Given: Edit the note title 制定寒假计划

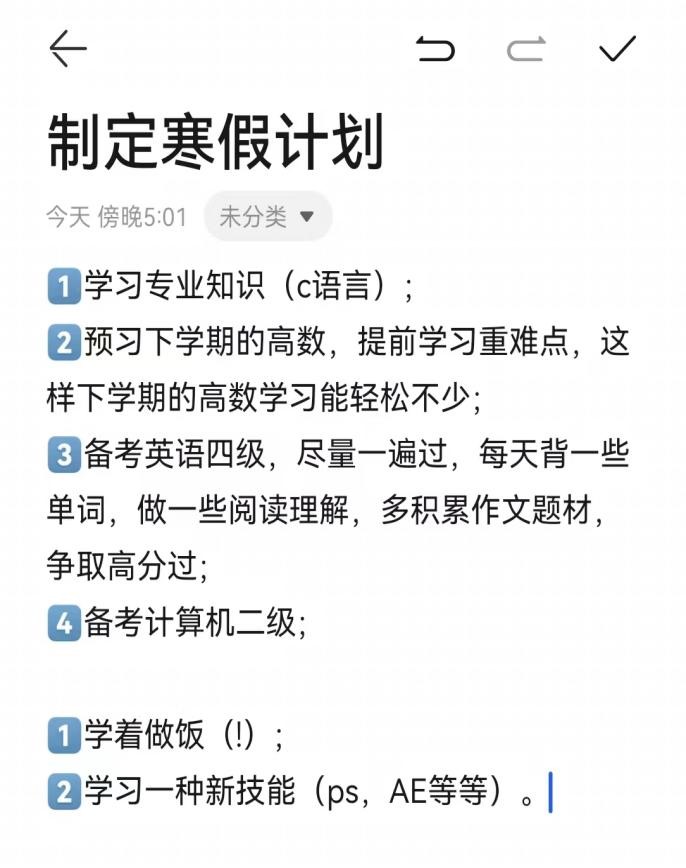Looking at the screenshot, I should tap(216, 143).
